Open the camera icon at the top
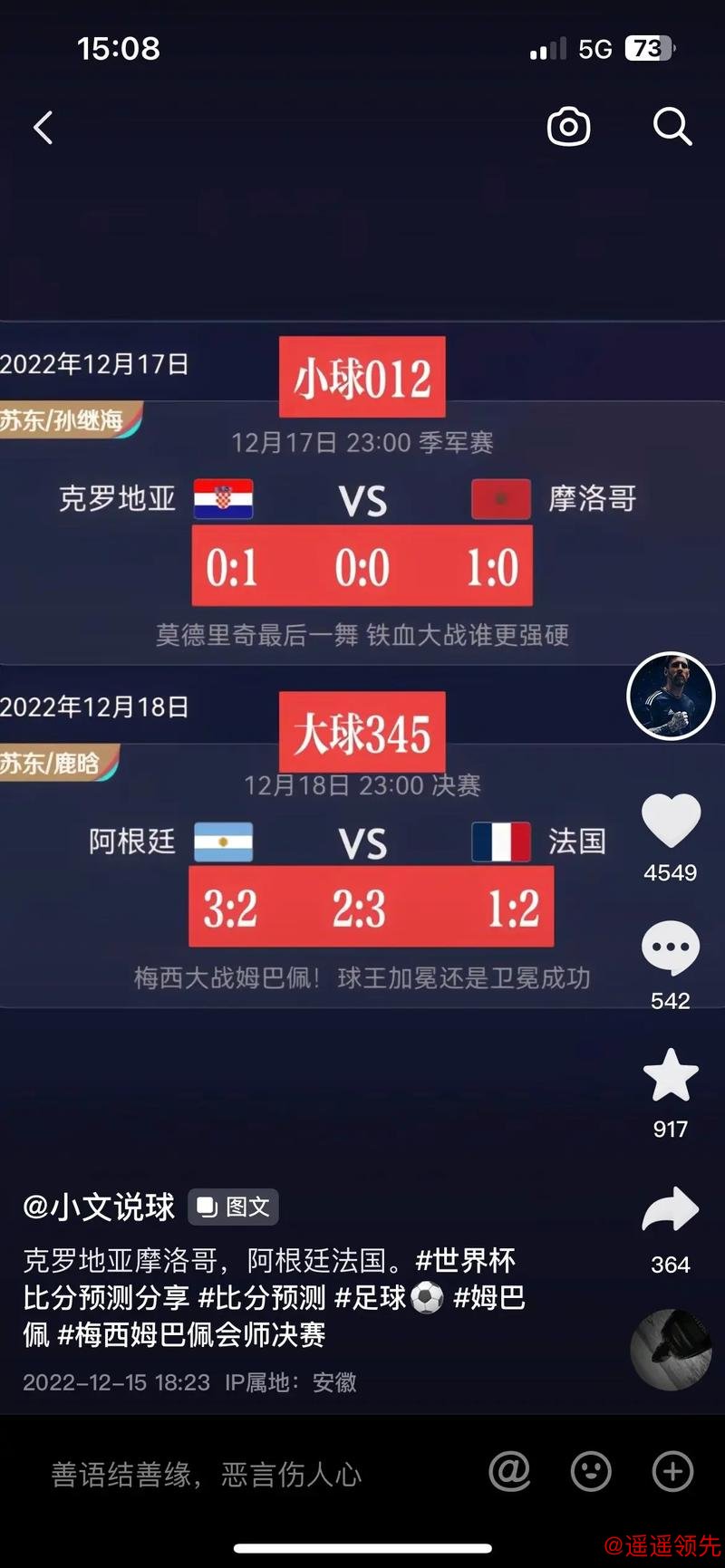The height and width of the screenshot is (1568, 725). [568, 127]
